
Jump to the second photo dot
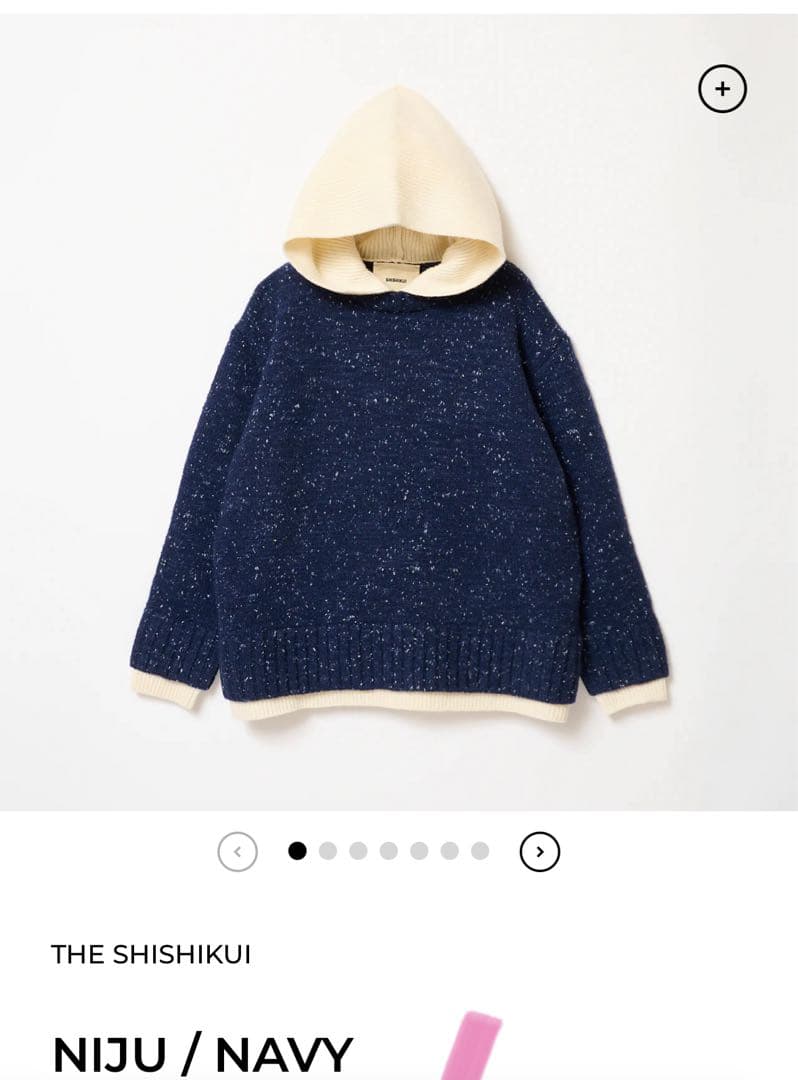(x=328, y=851)
